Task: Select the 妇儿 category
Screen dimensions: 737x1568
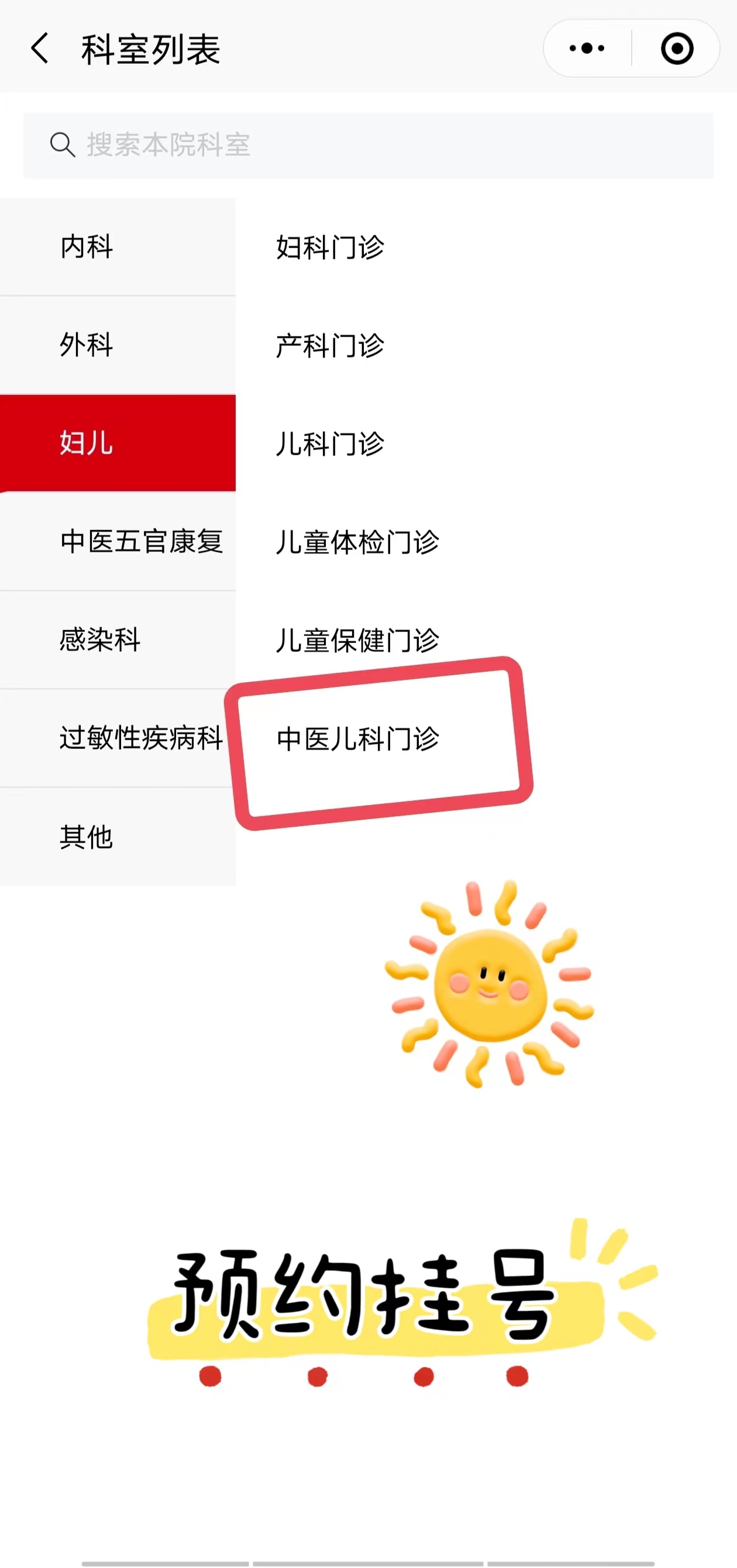Action: (x=118, y=442)
